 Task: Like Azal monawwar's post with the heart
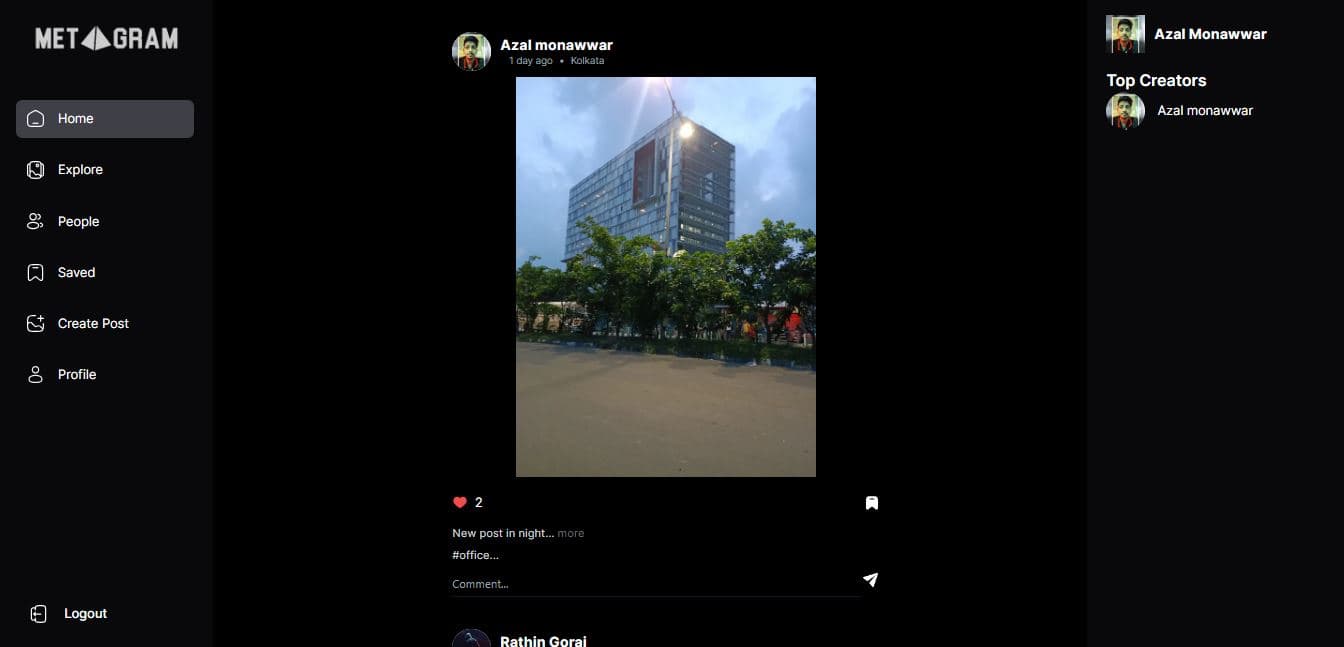[x=460, y=503]
